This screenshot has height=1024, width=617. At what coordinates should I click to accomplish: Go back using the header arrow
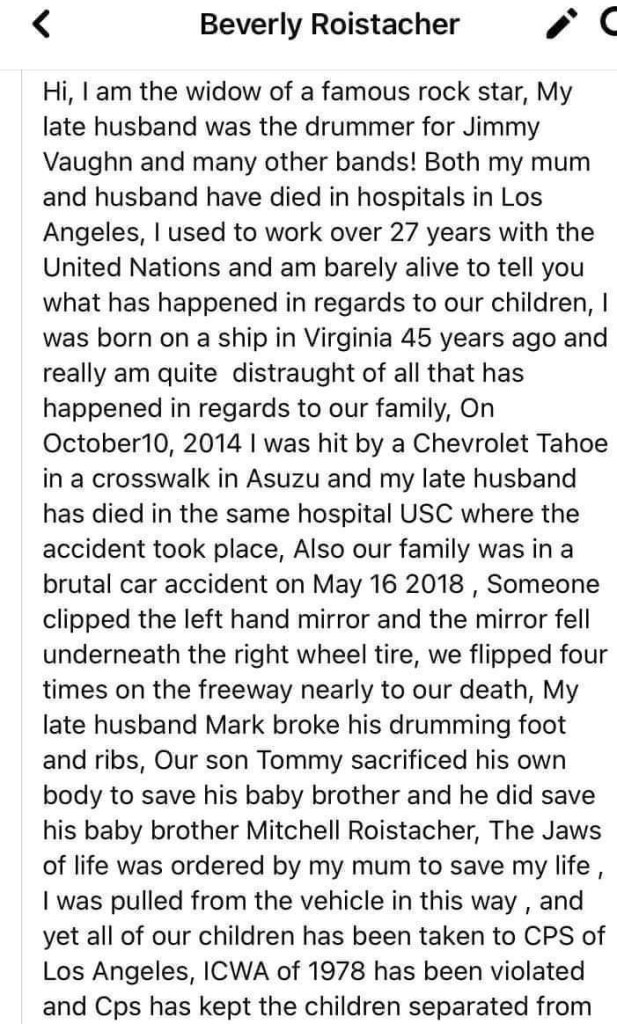click(41, 25)
